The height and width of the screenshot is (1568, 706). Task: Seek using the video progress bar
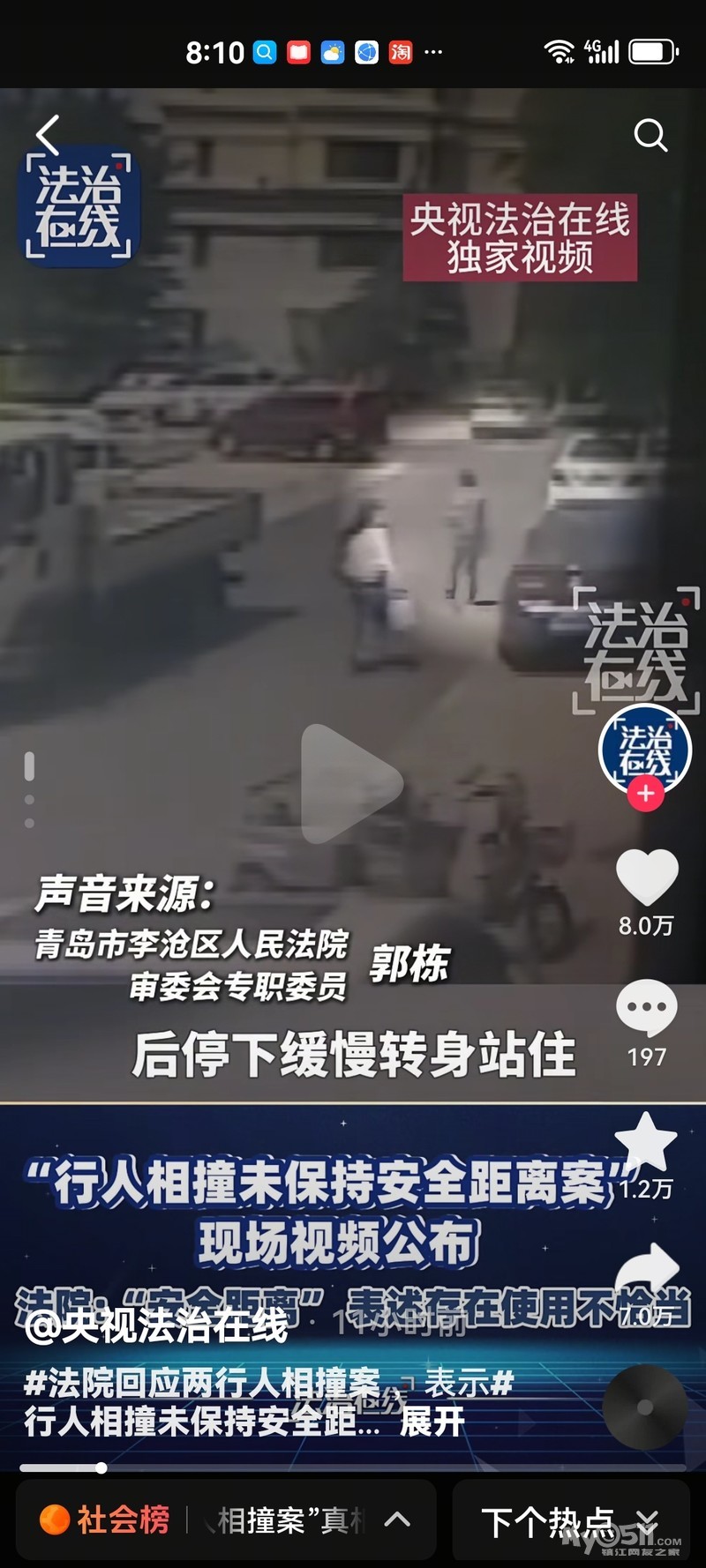click(353, 1468)
